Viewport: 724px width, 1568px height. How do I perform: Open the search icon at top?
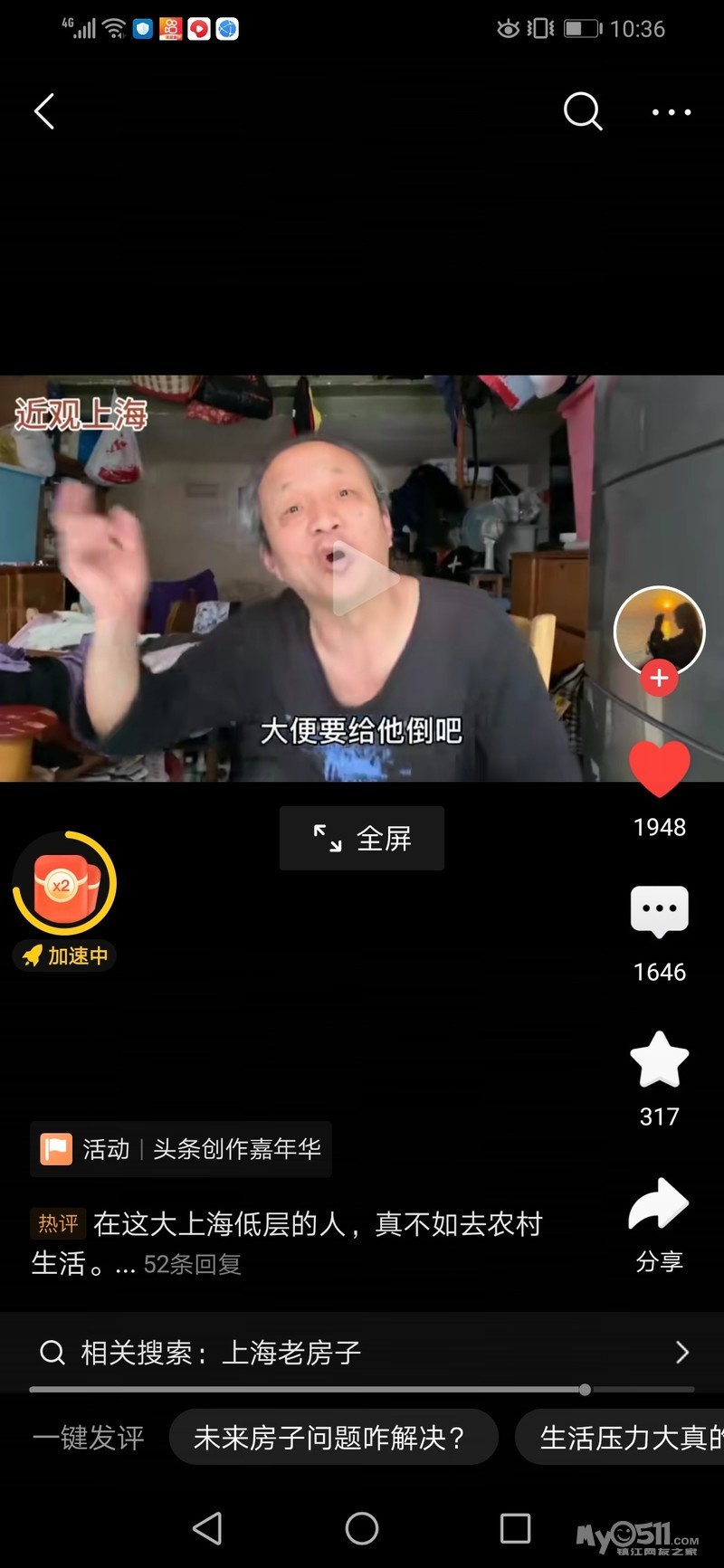click(x=582, y=112)
